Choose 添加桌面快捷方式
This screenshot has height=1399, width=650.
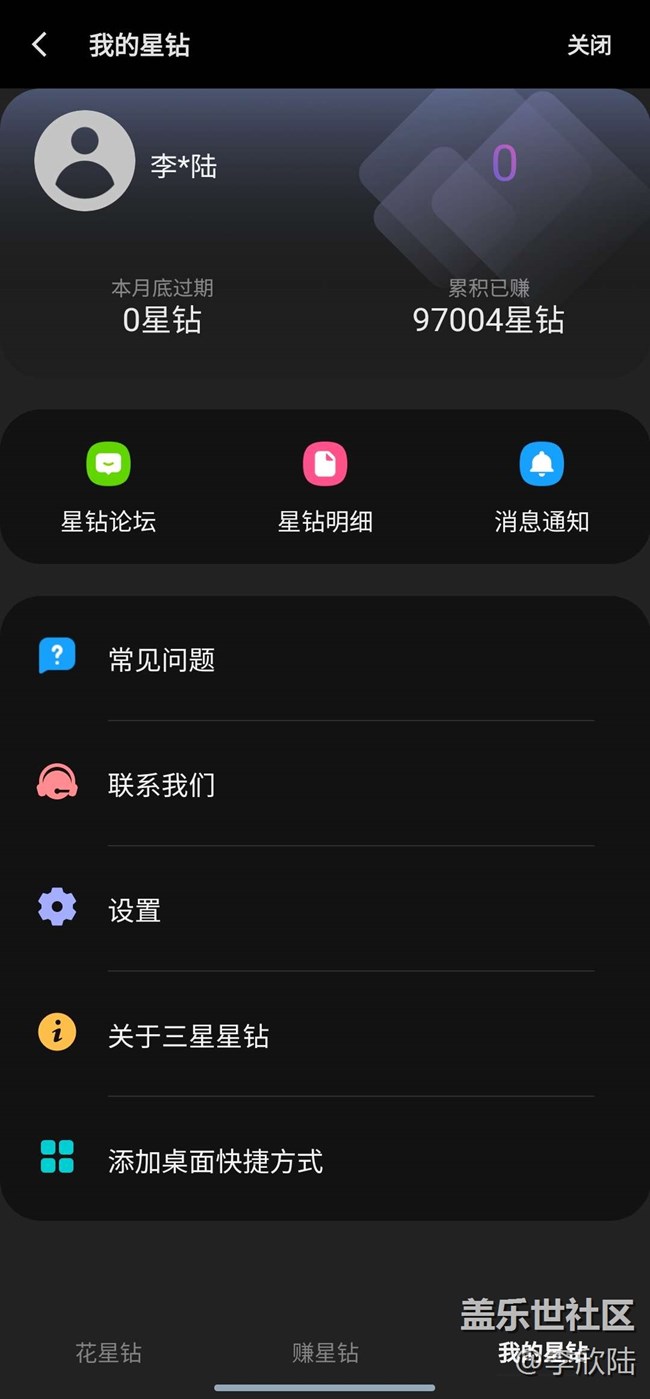(x=325, y=1159)
